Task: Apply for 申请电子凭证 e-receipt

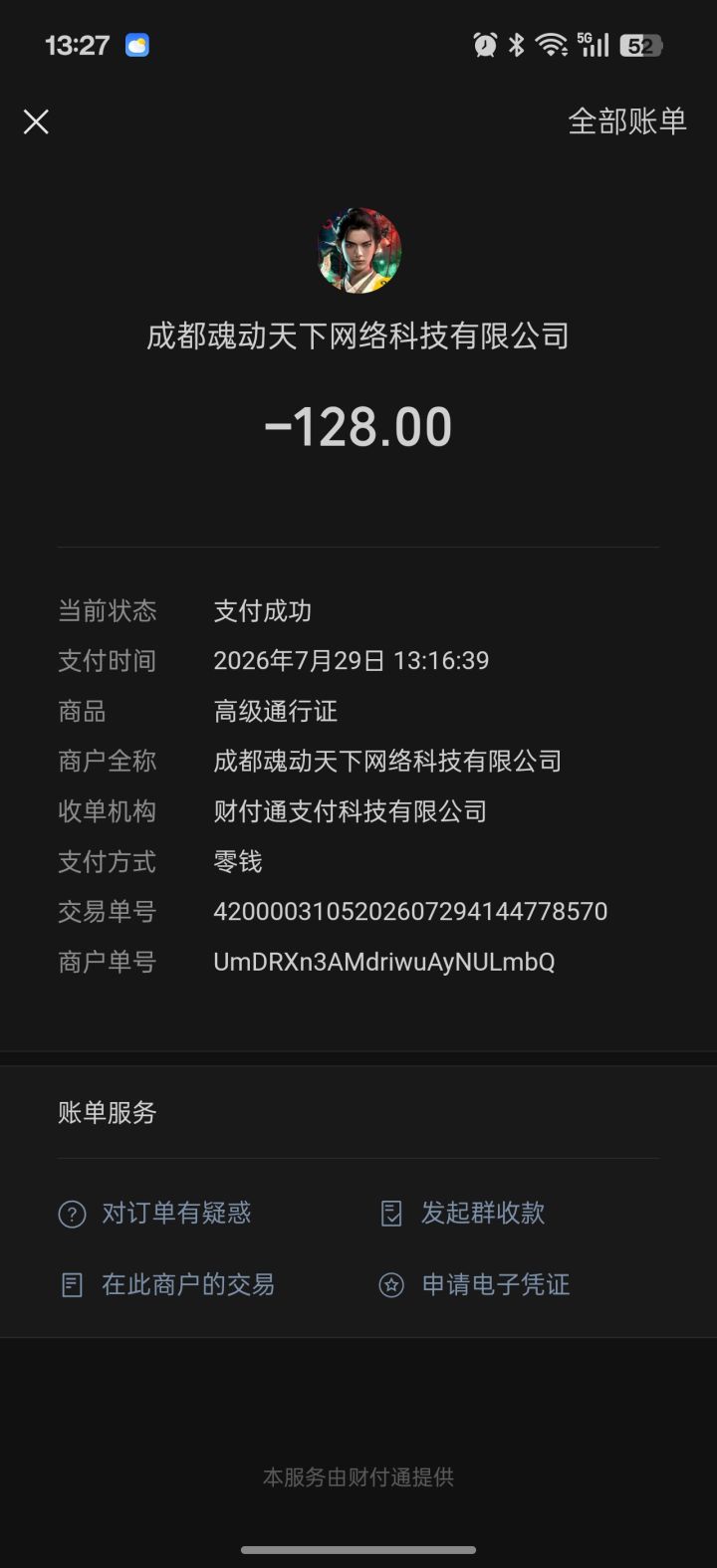Action: pyautogui.click(x=474, y=1284)
